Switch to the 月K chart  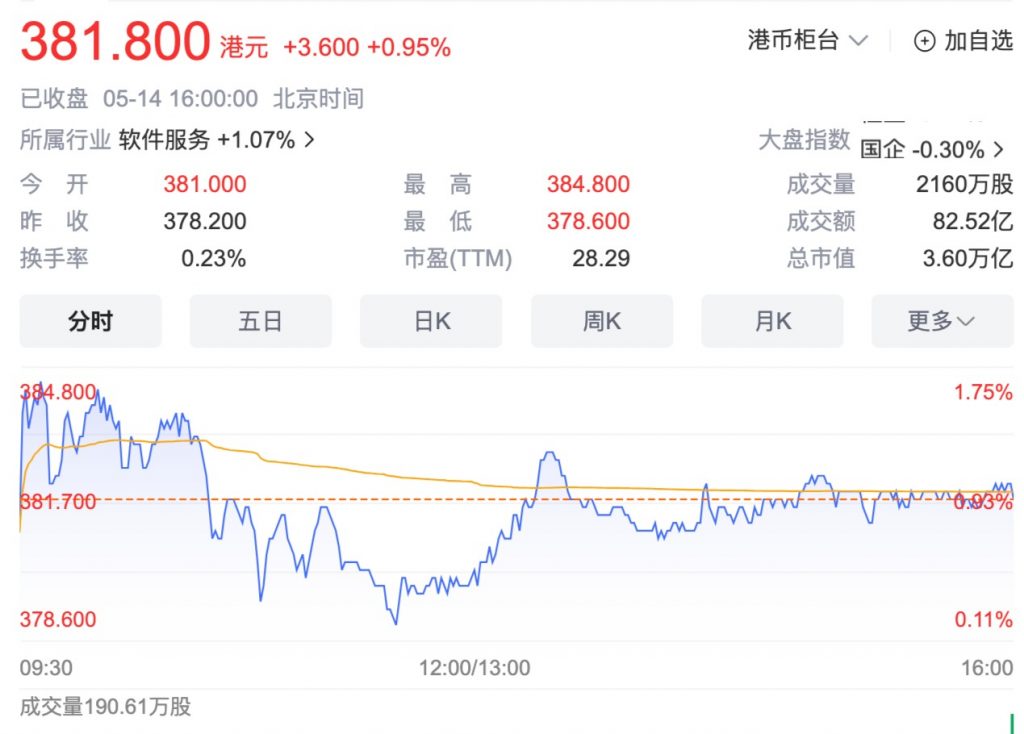(772, 321)
